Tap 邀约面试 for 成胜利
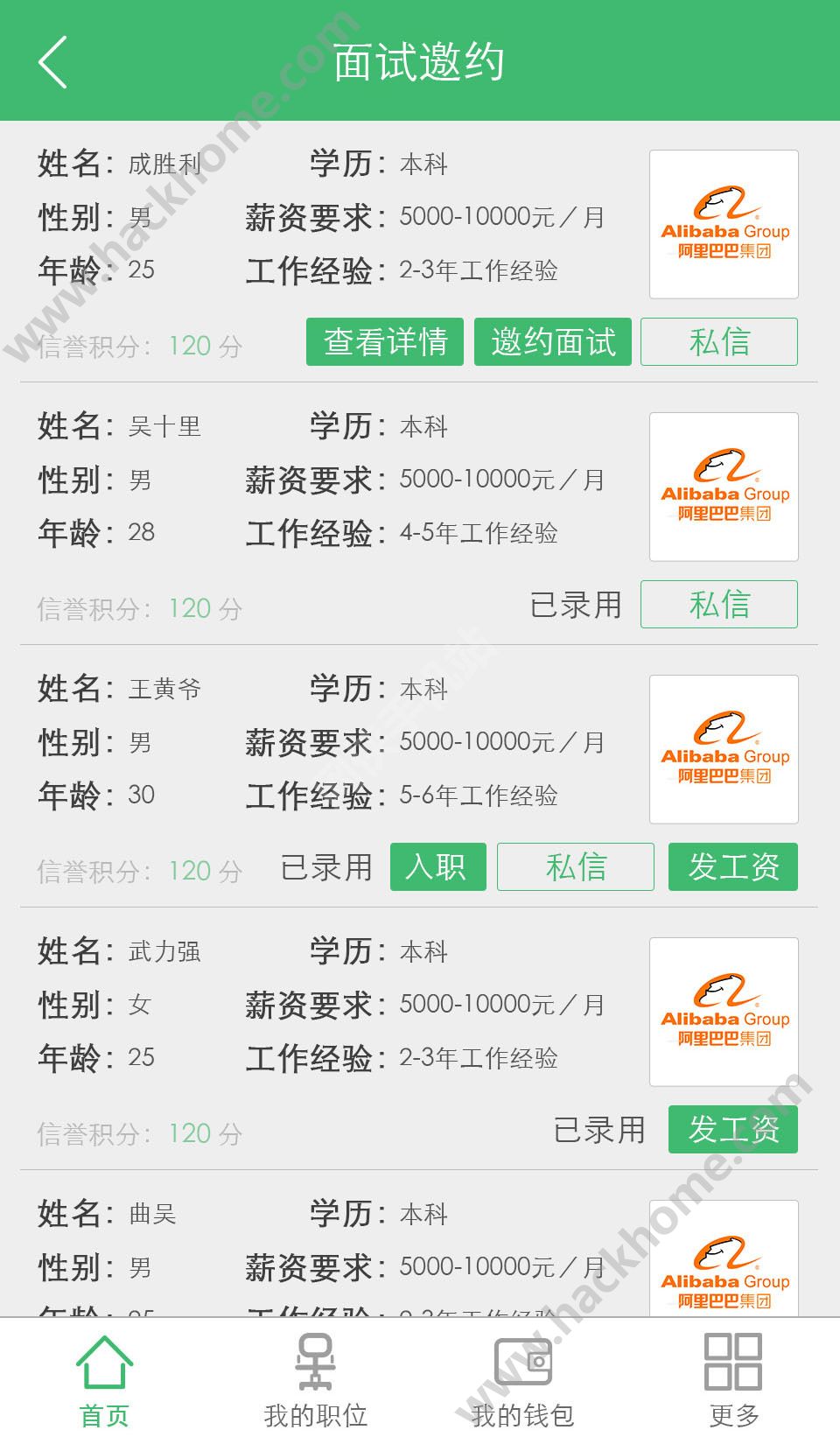 click(553, 341)
